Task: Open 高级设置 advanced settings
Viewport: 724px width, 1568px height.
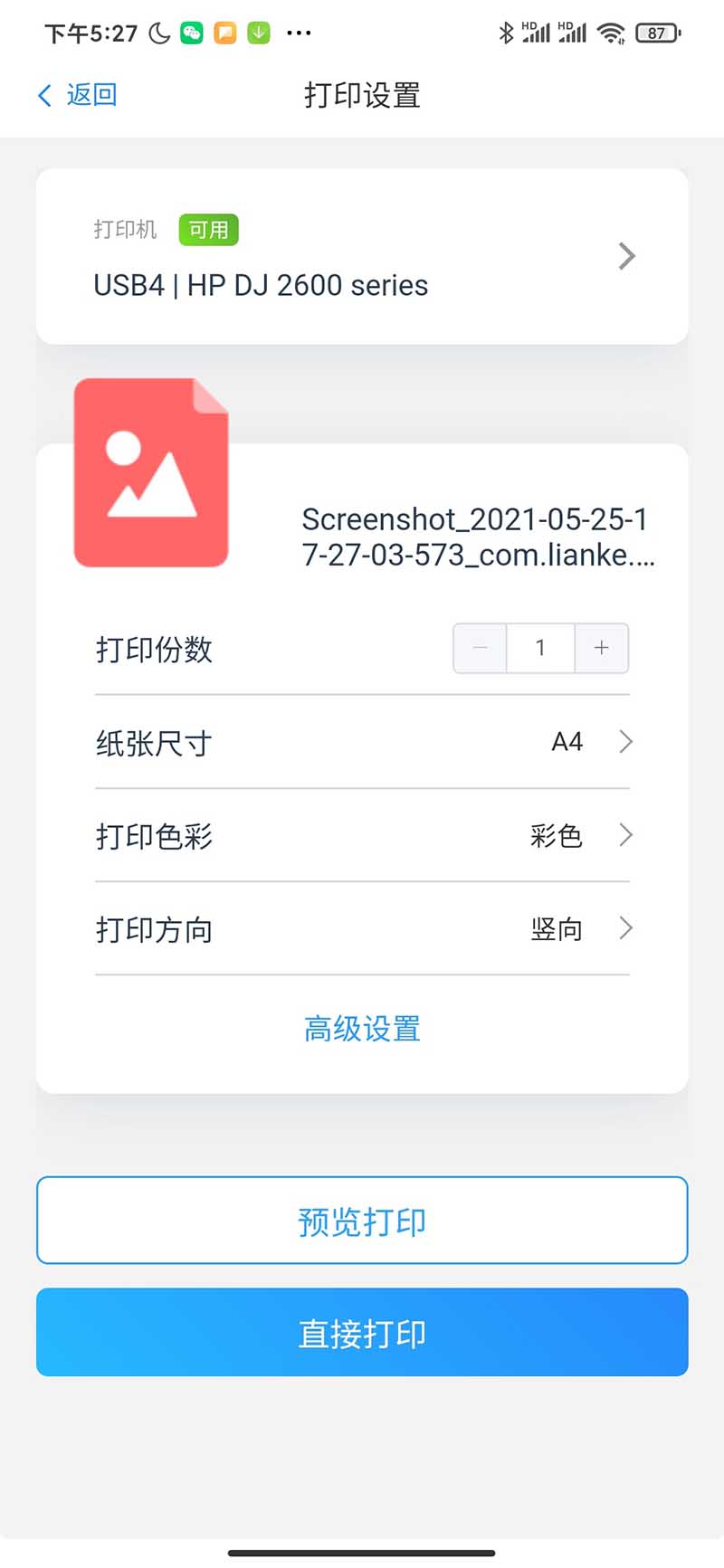Action: [x=362, y=1029]
